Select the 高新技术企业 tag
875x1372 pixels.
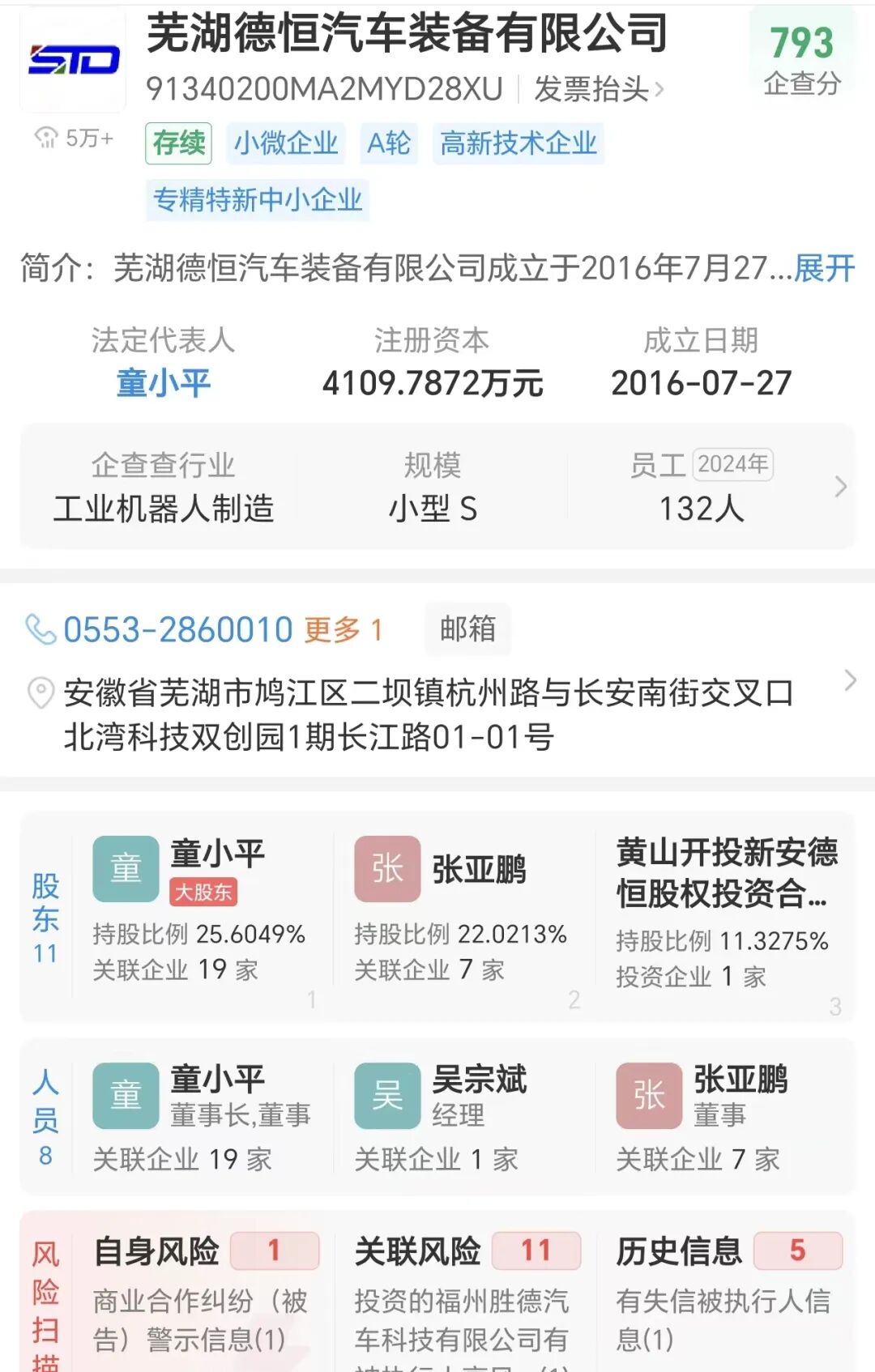[519, 143]
